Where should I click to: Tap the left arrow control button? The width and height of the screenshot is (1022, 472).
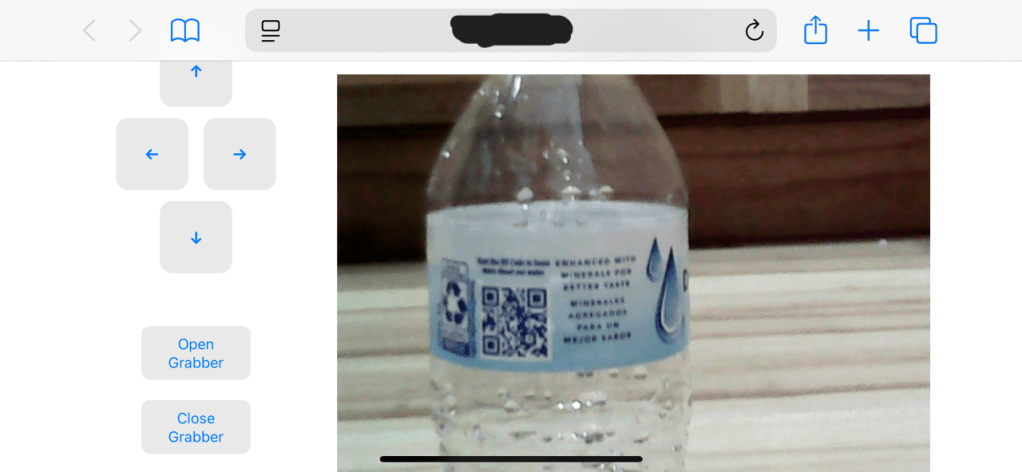(x=152, y=154)
